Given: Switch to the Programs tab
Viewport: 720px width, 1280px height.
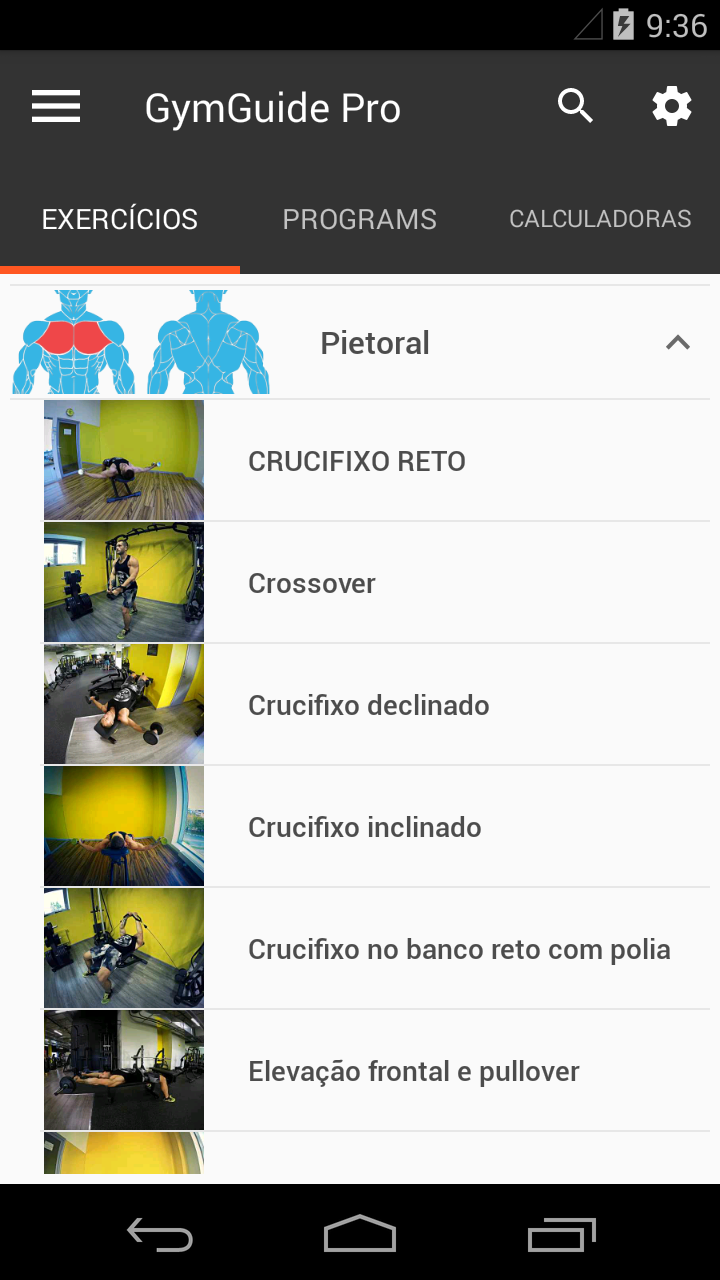Looking at the screenshot, I should [359, 219].
